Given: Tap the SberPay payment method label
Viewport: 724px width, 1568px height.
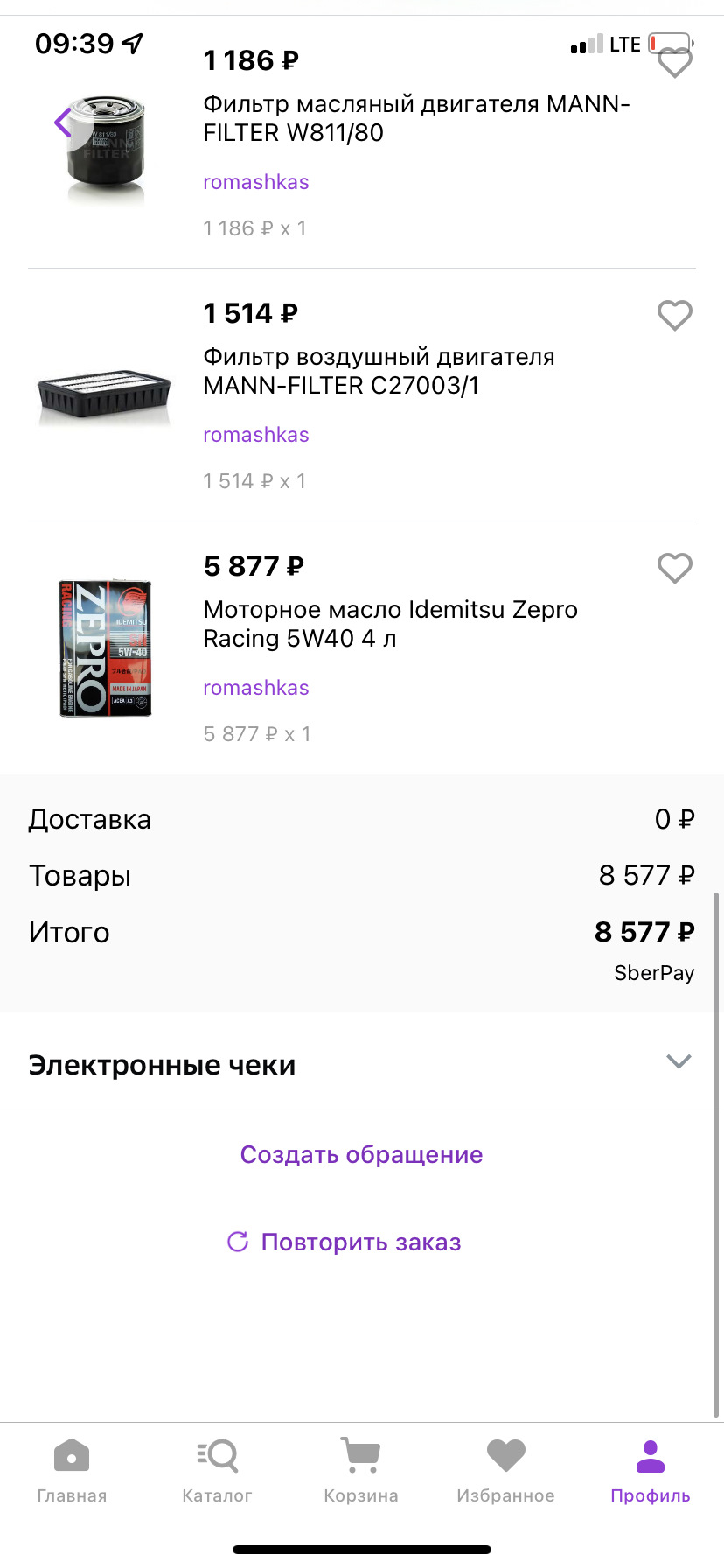Looking at the screenshot, I should pyautogui.click(x=653, y=972).
